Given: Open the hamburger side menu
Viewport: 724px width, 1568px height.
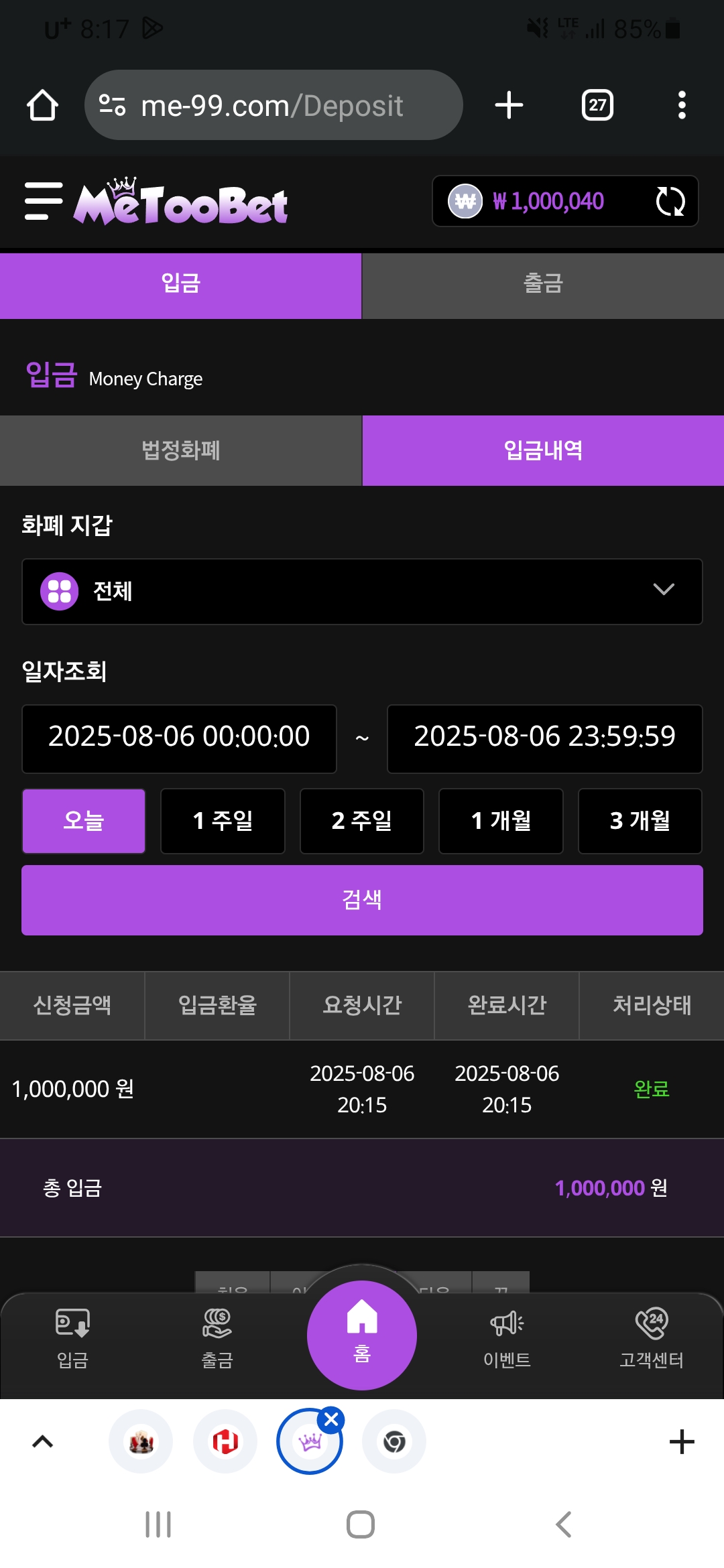Looking at the screenshot, I should click(44, 201).
